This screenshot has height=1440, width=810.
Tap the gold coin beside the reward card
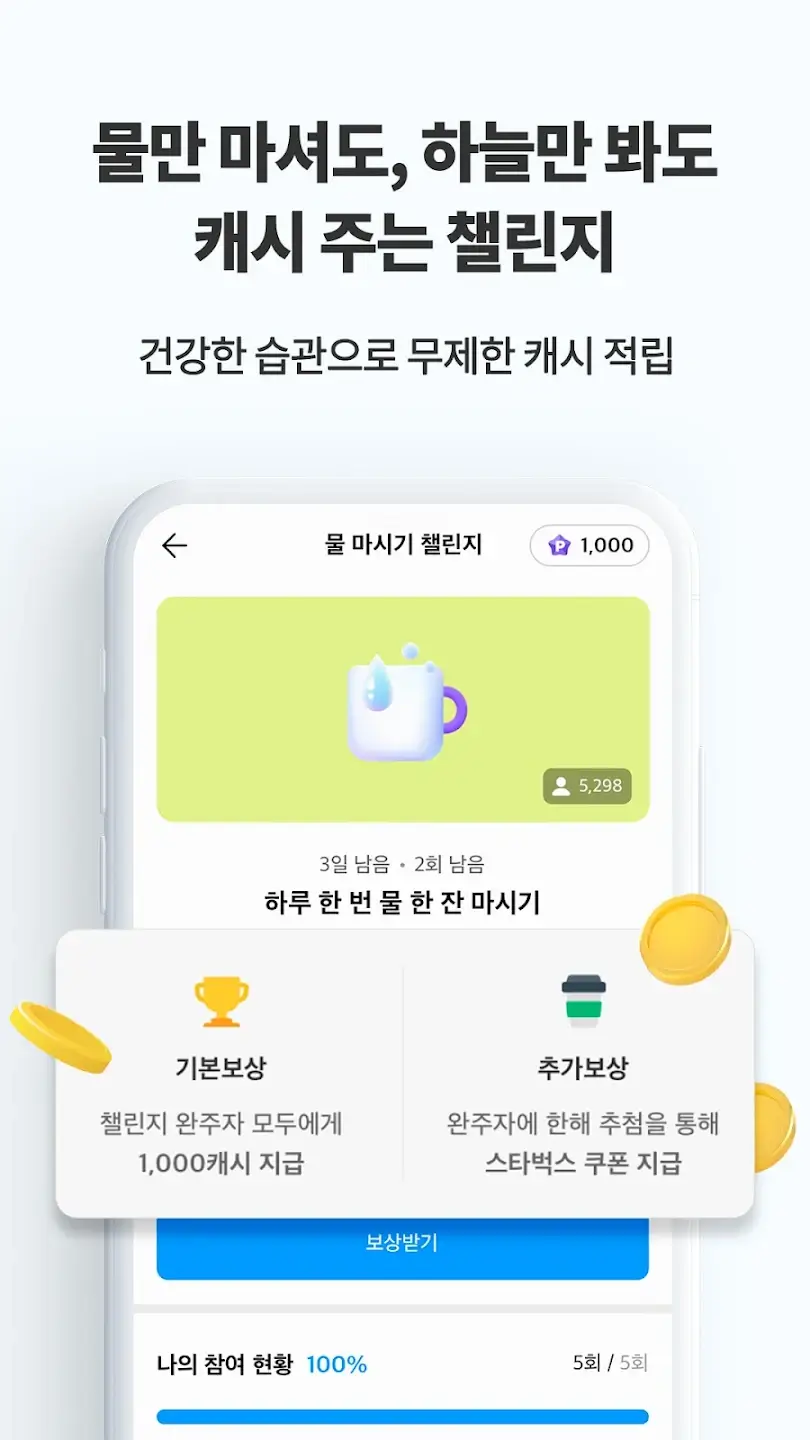click(685, 941)
